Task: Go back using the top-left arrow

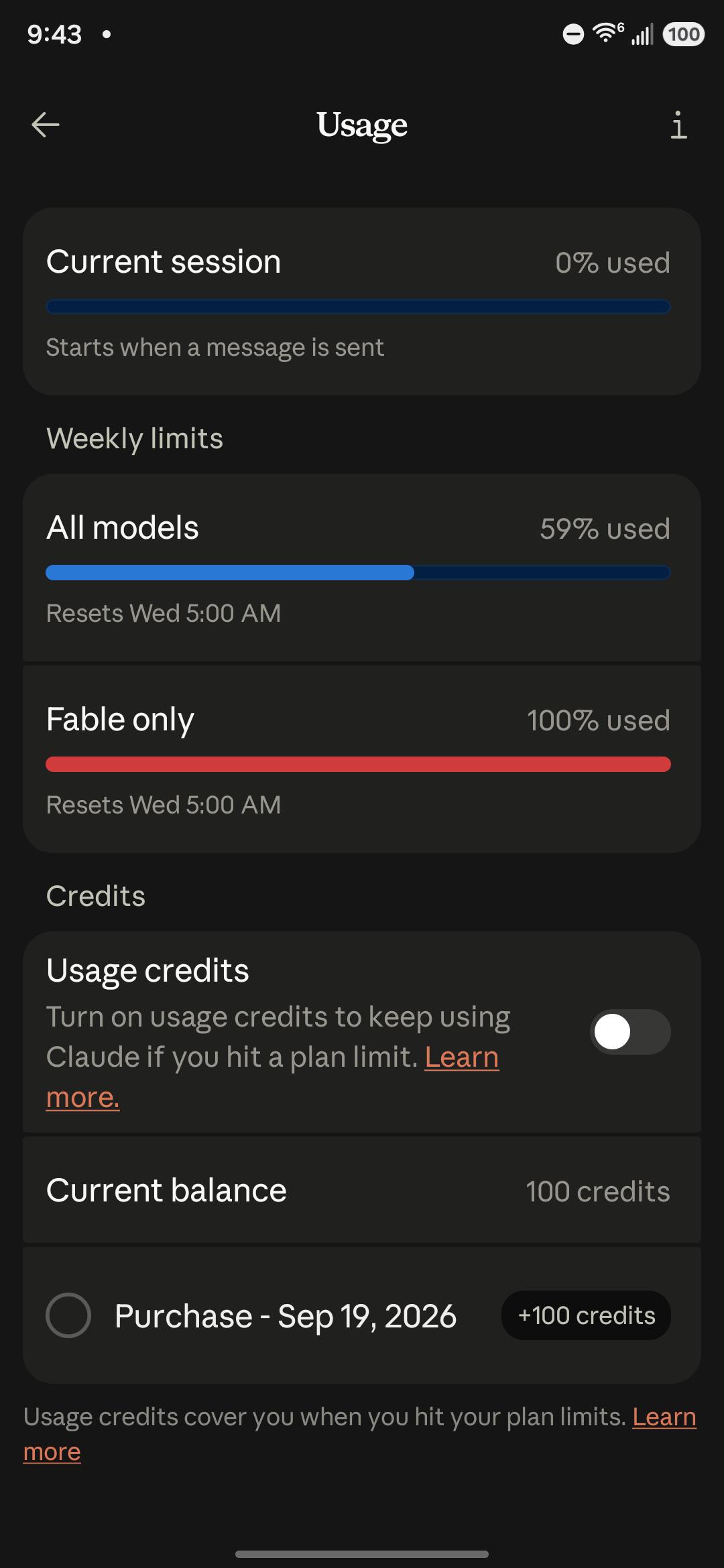Action: [46, 125]
